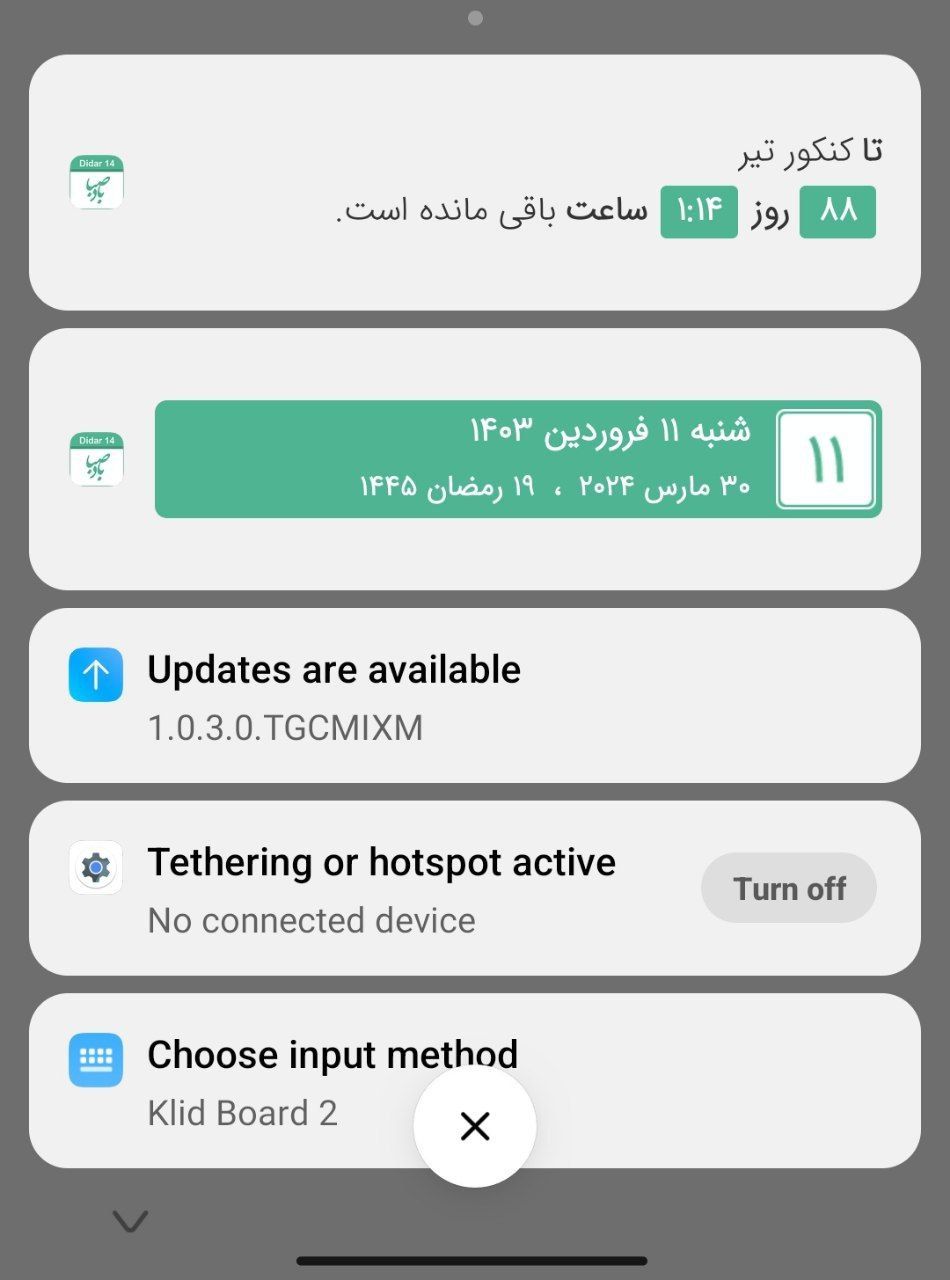Viewport: 950px width, 1280px height.
Task: Clear all notifications with the X button
Action: click(x=474, y=1126)
